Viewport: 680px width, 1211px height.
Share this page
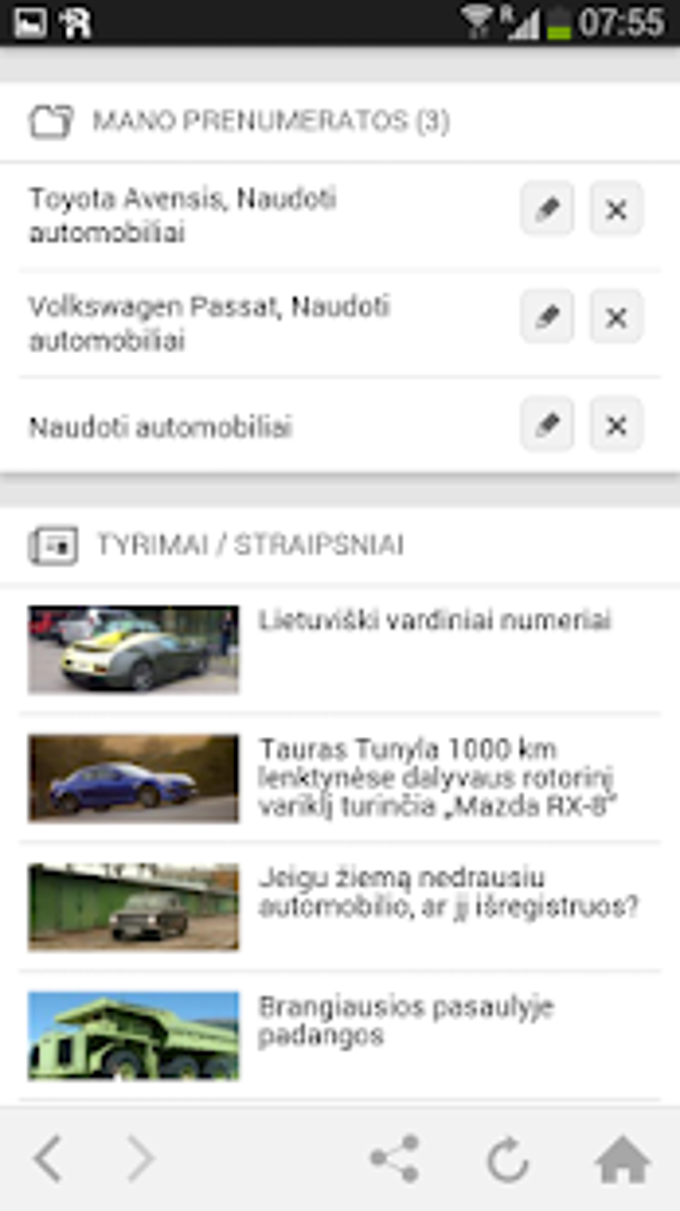point(394,1160)
